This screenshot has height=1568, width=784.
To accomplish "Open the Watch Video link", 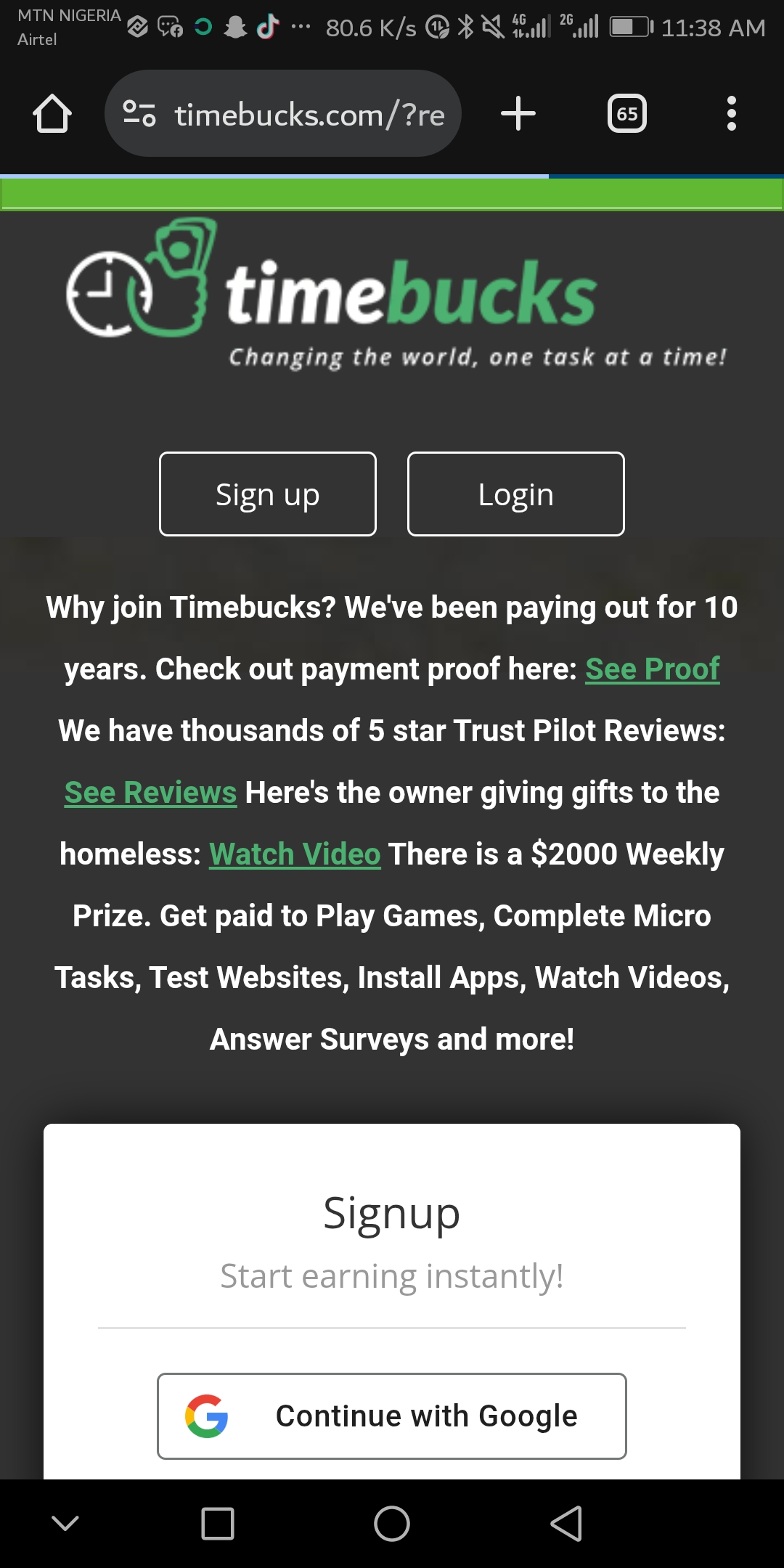I will click(295, 854).
